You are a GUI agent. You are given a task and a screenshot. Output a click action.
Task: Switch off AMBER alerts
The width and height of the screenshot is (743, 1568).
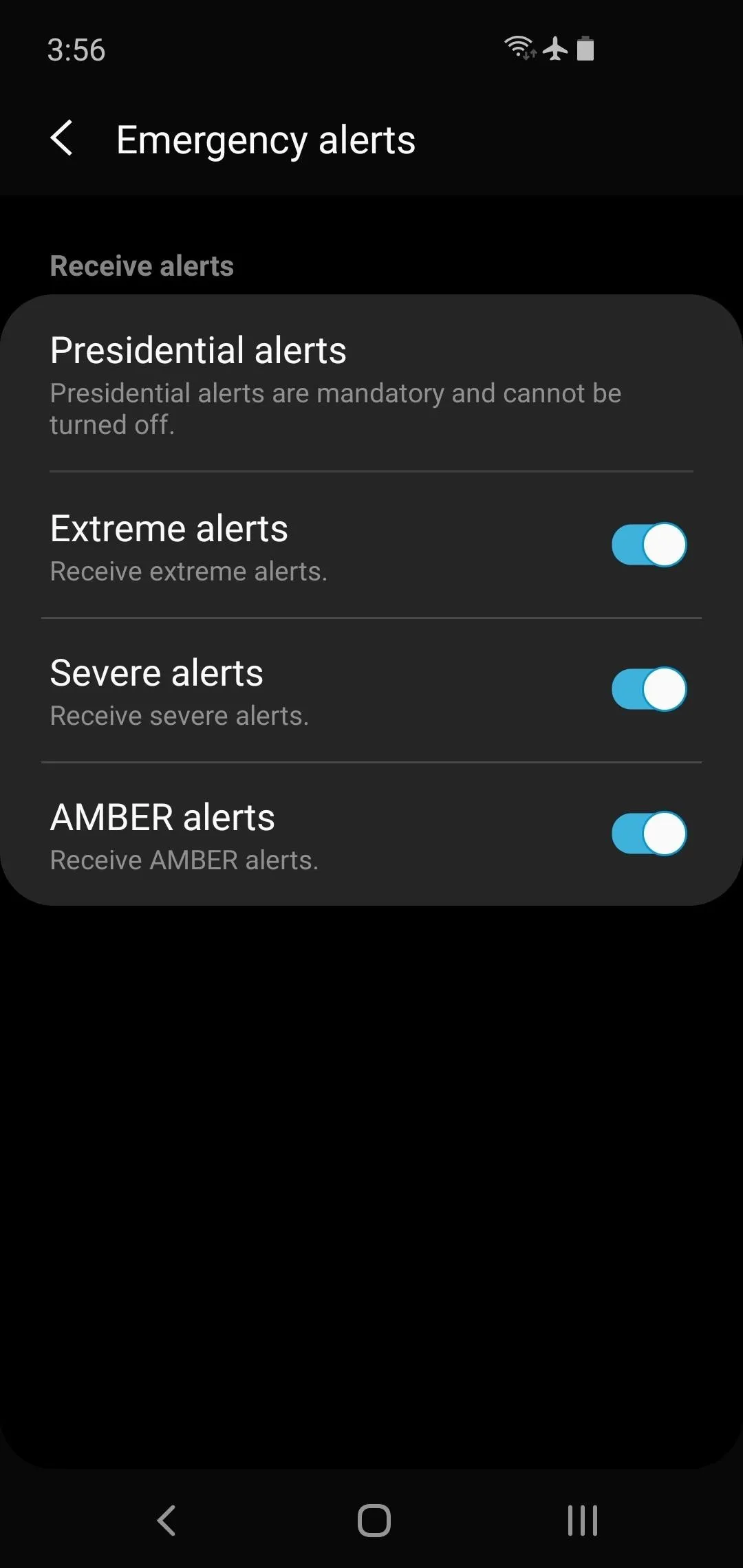pos(649,834)
